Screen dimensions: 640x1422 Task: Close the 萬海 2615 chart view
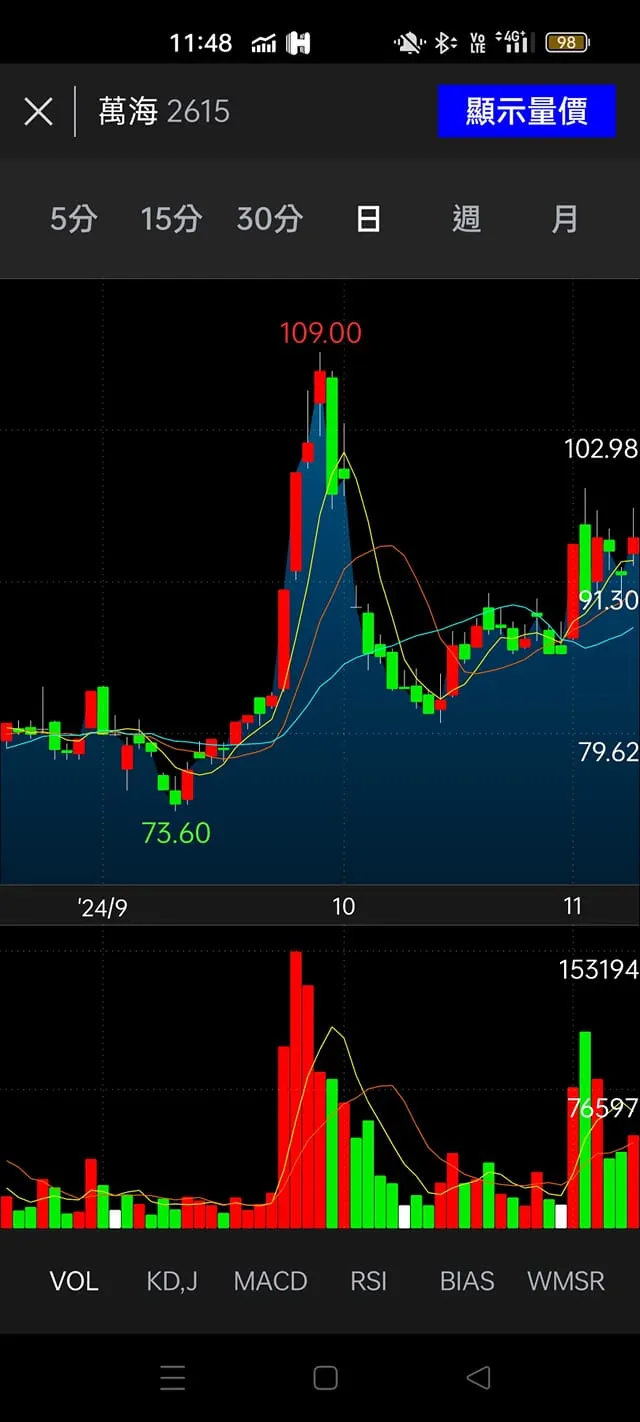tap(38, 111)
